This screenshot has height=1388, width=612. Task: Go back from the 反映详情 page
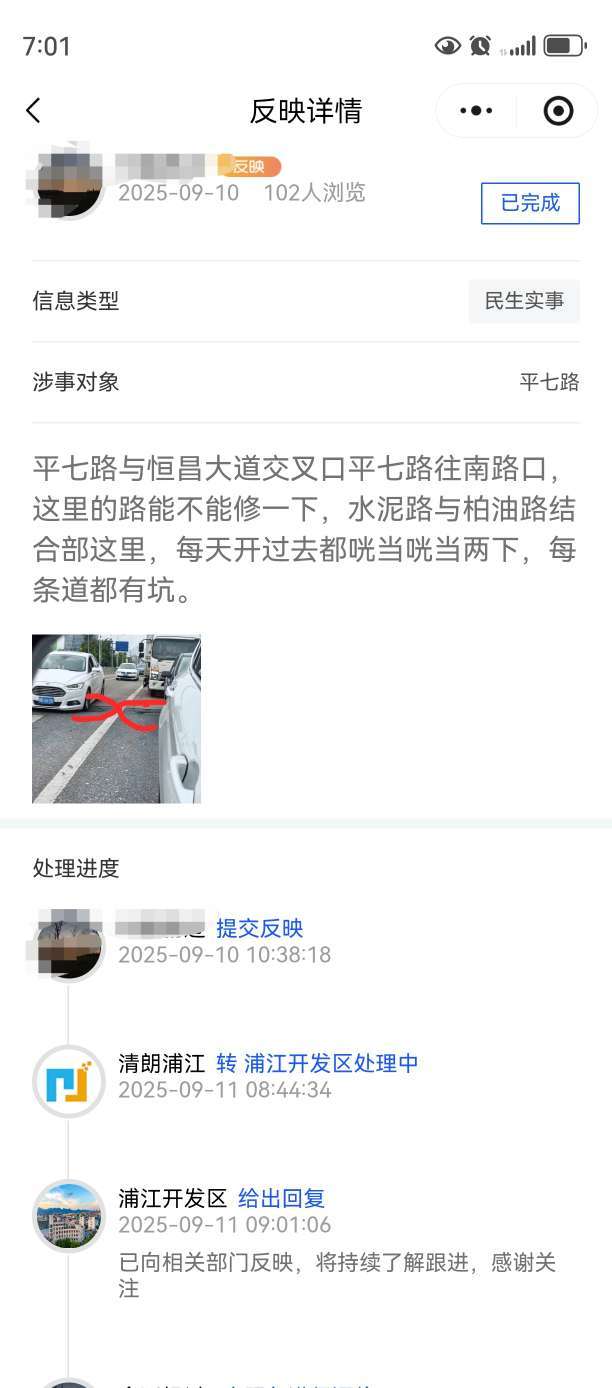34,110
